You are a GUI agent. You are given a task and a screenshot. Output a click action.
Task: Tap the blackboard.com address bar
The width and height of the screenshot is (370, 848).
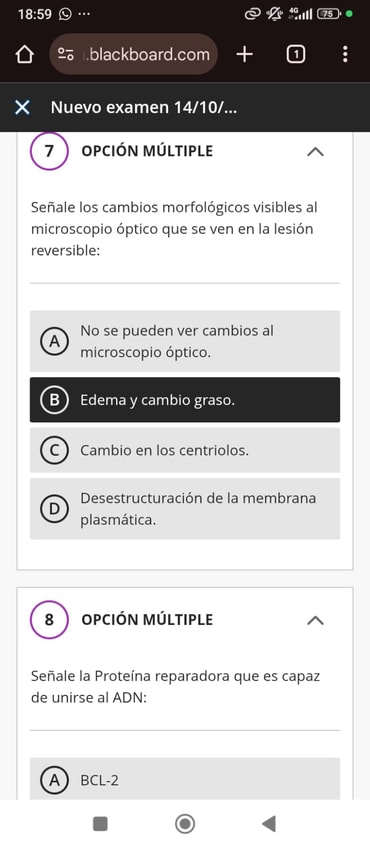pos(134,54)
